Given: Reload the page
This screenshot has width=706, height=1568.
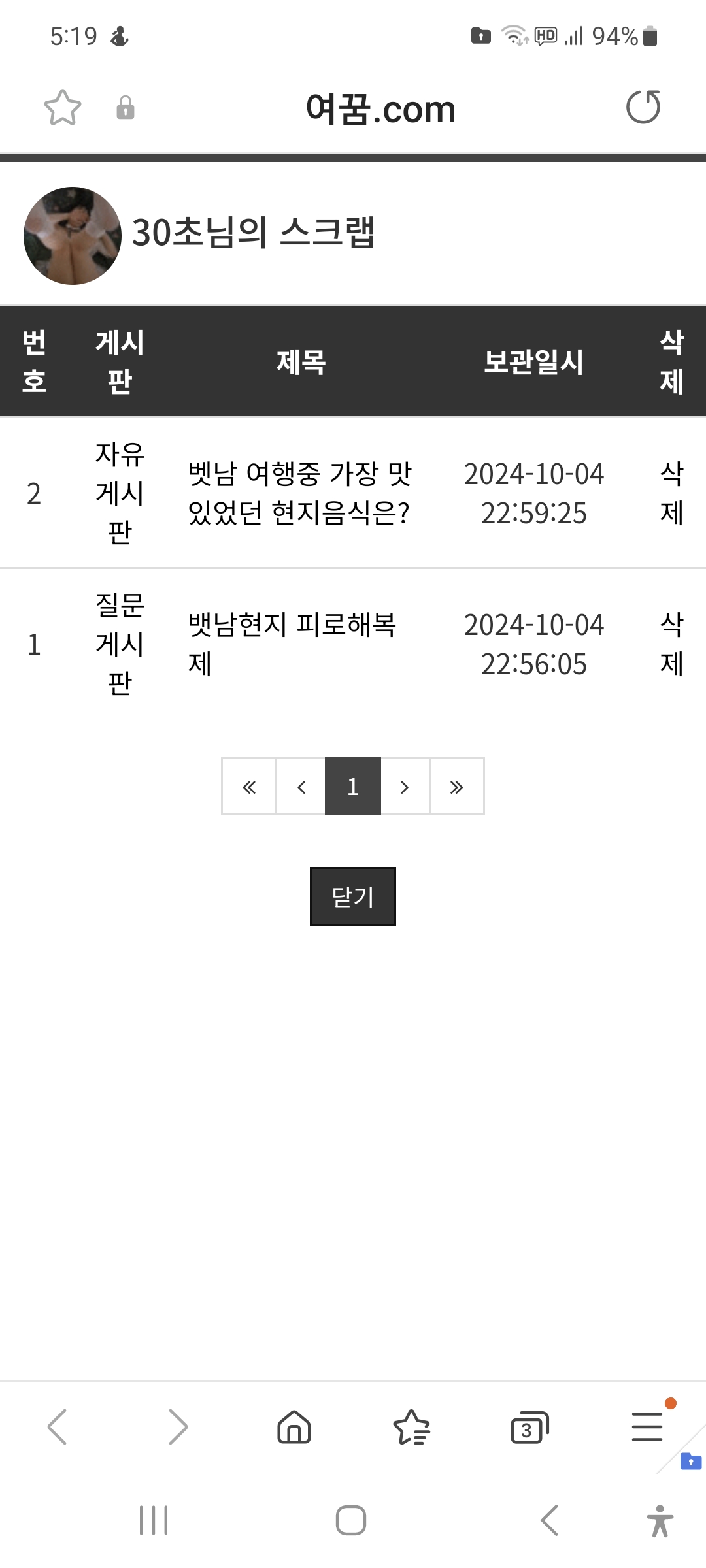Looking at the screenshot, I should pos(643,108).
